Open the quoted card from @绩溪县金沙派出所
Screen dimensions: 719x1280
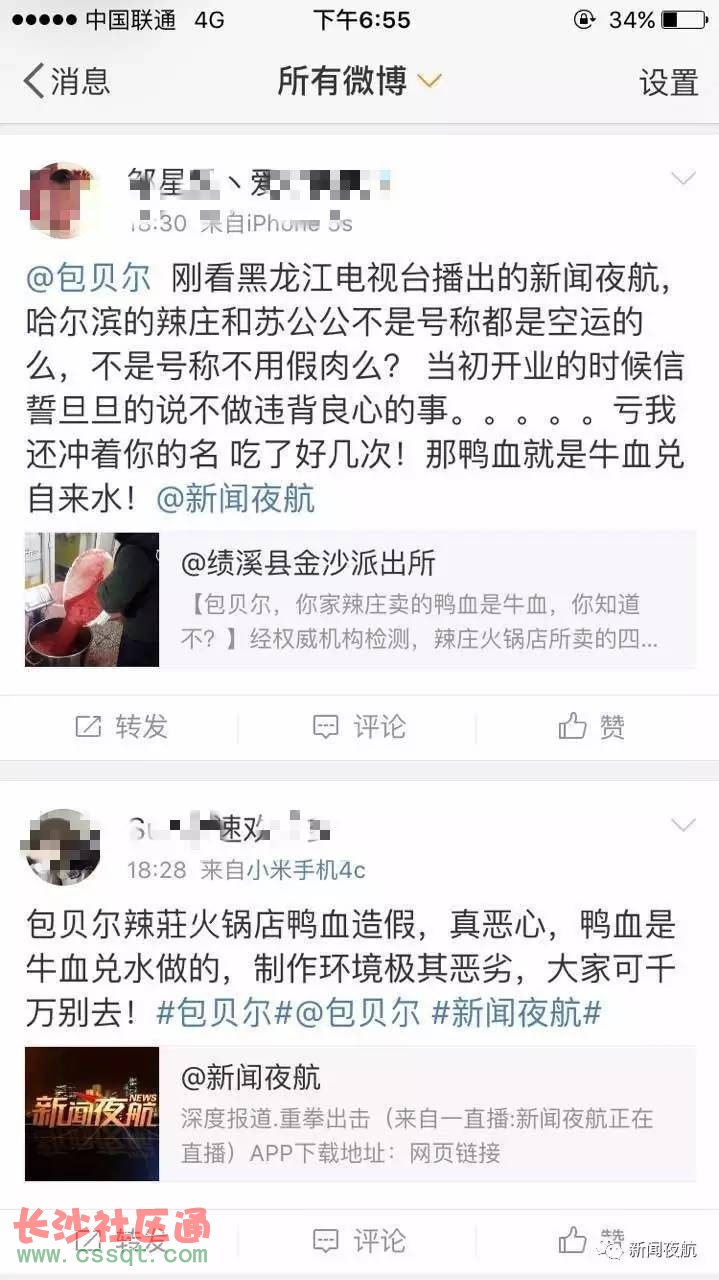(360, 599)
